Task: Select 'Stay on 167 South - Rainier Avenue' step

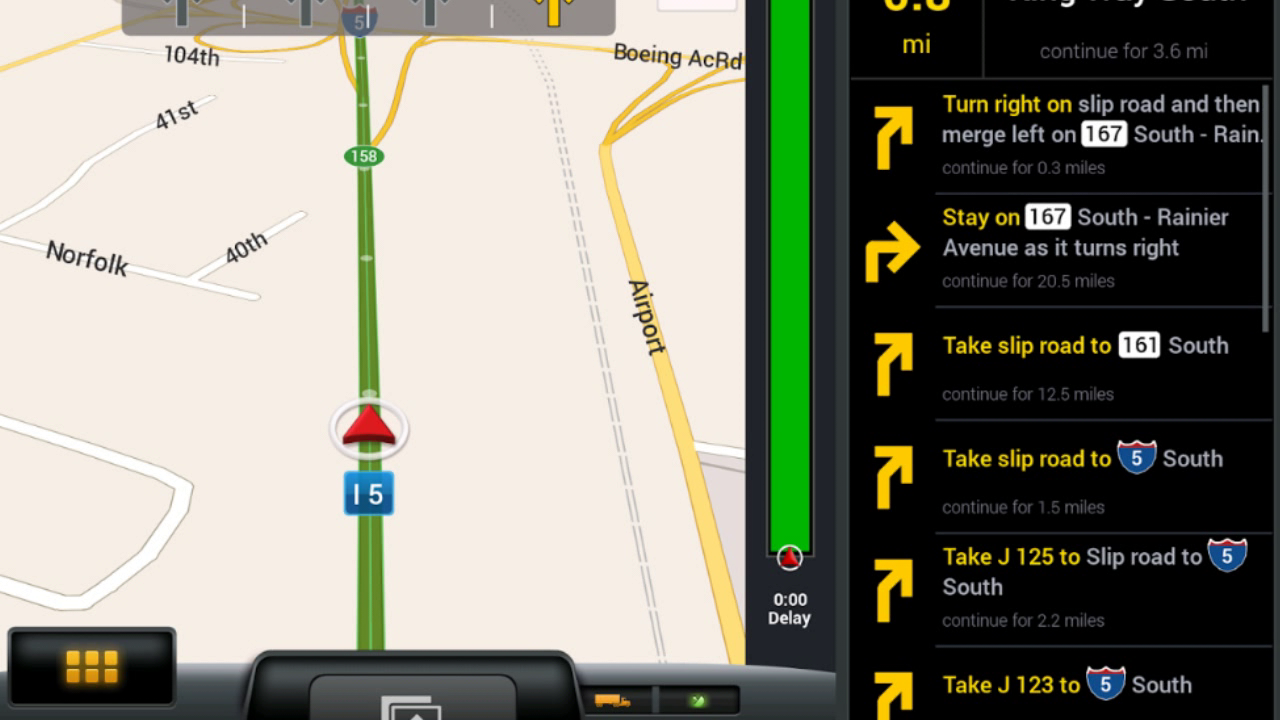Action: click(1060, 248)
